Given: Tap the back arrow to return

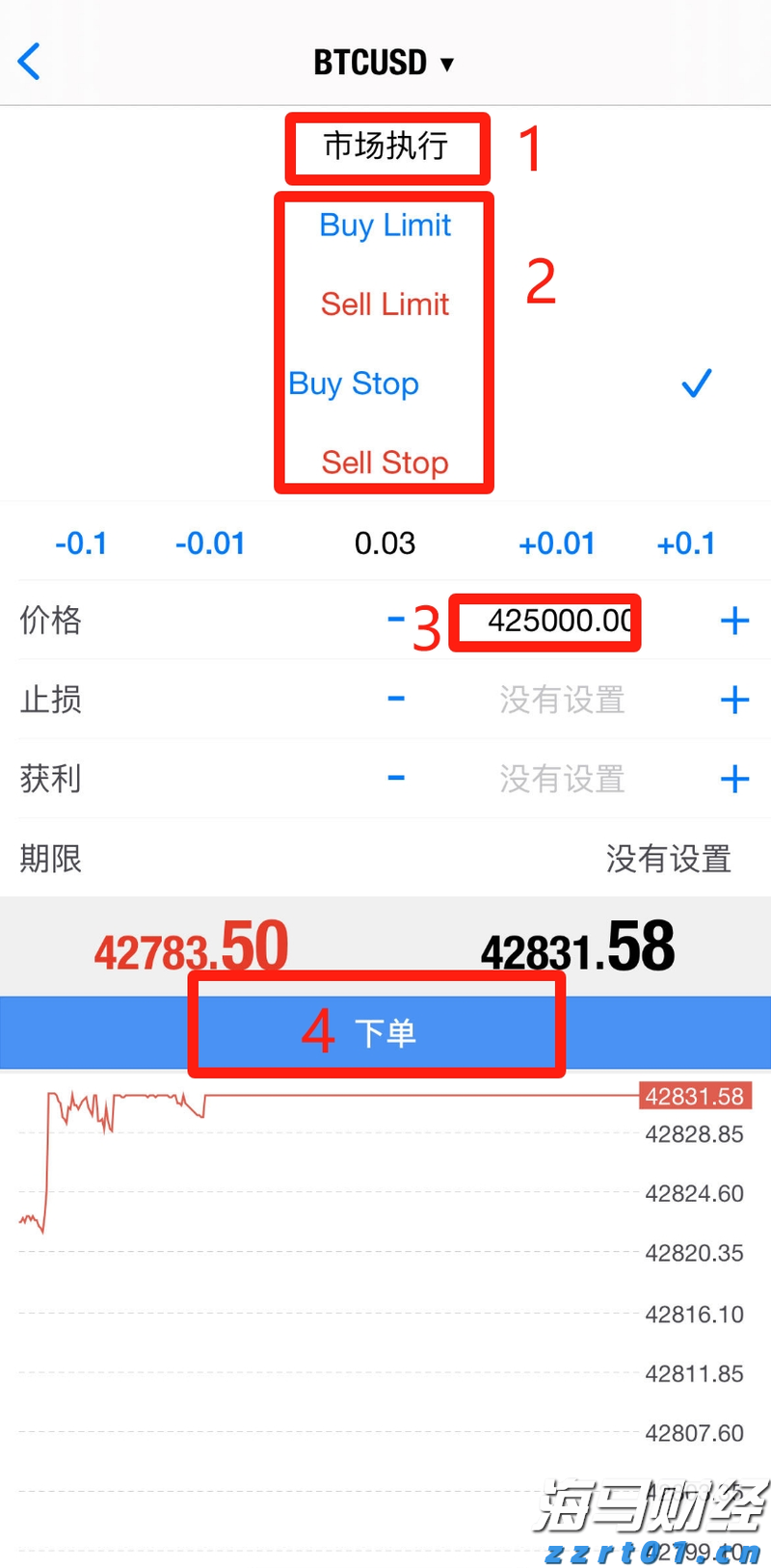Looking at the screenshot, I should tap(29, 61).
